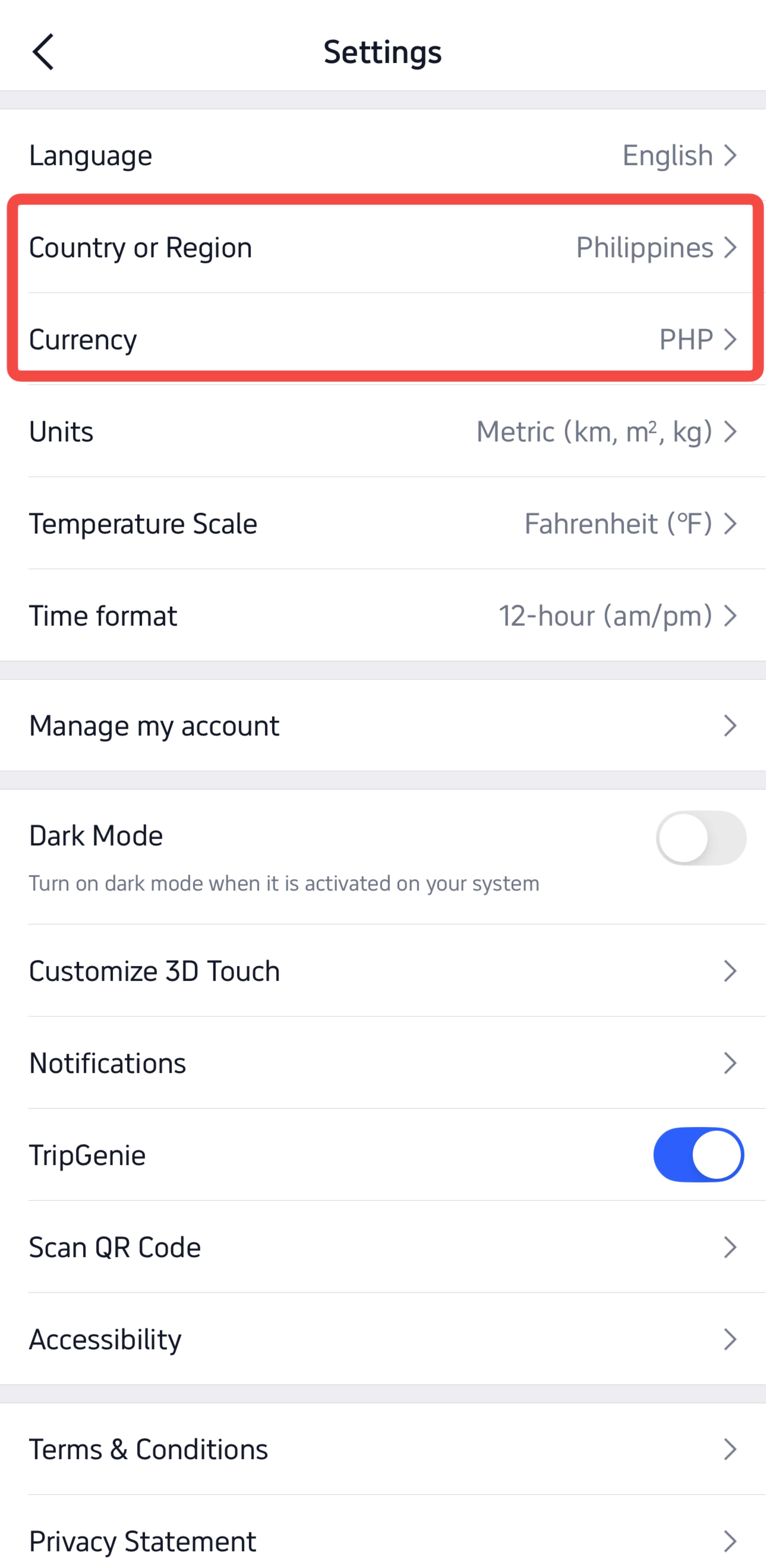Open Temperature Scale set to Fahrenheit
Viewport: 766px width, 1568px height.
[x=383, y=523]
